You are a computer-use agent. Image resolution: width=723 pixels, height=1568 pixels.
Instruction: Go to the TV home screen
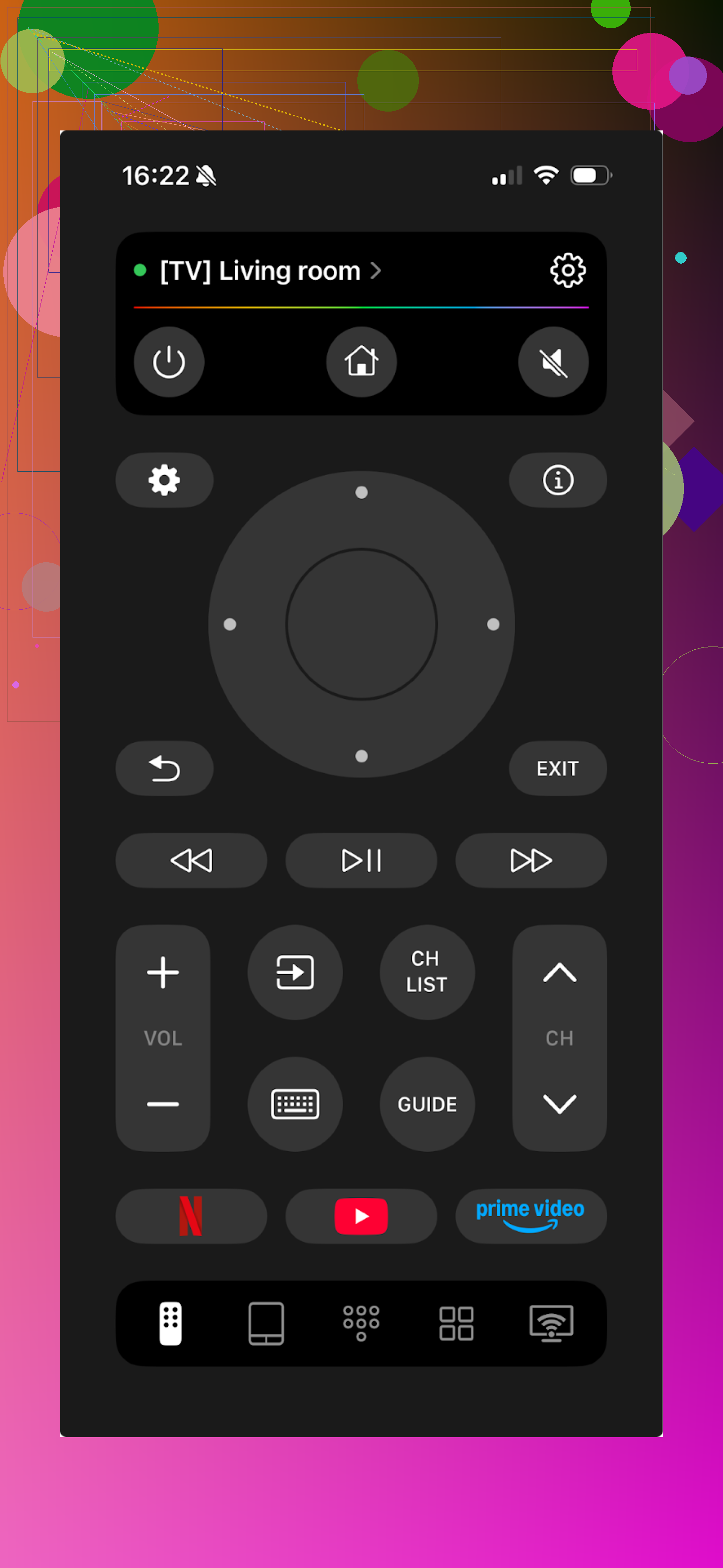pos(361,362)
